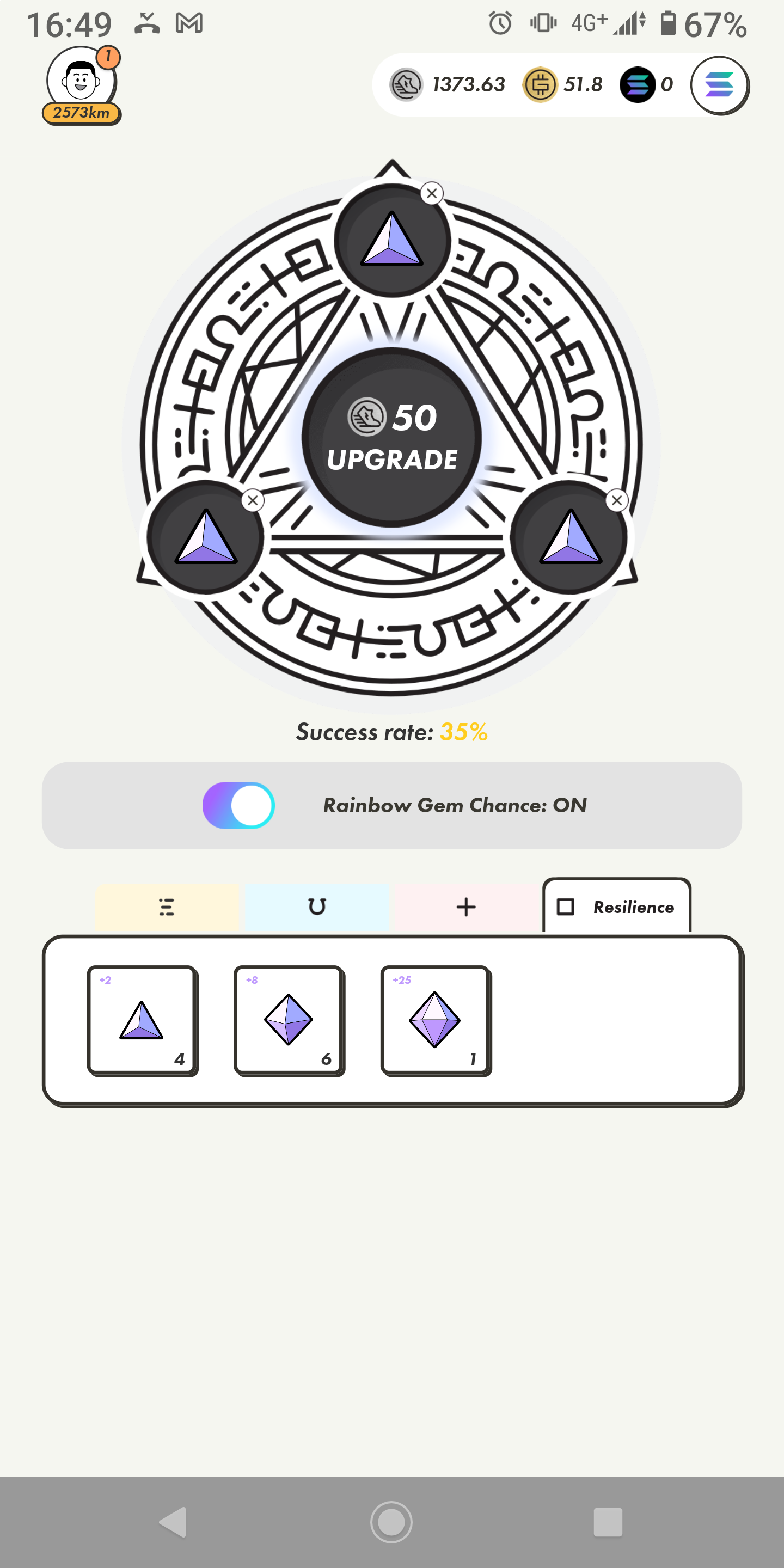This screenshot has height=1568, width=784.
Task: Open the 1373.63 GST balance
Action: [448, 84]
